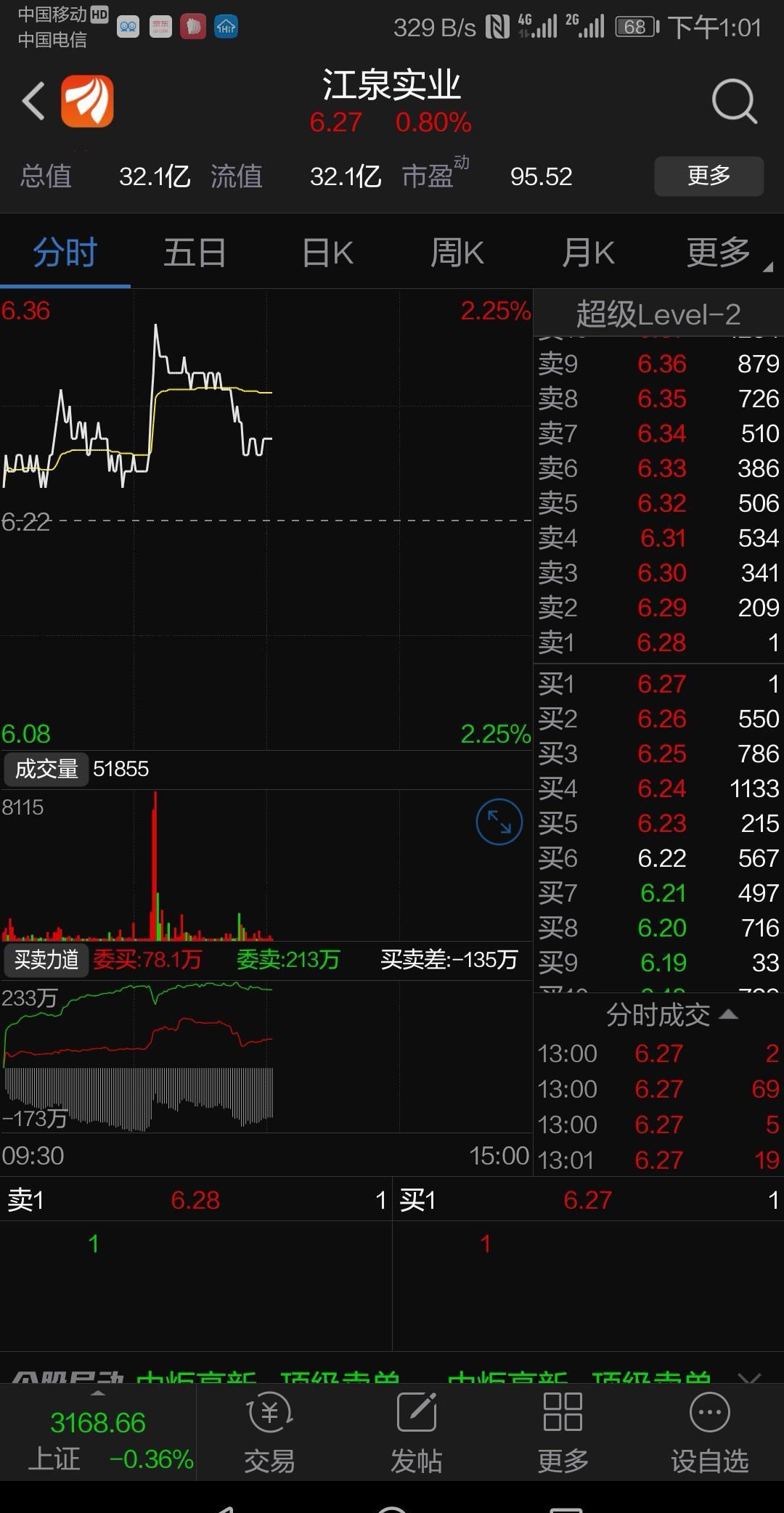This screenshot has width=784, height=1513.
Task: Tap the 成交量 indicator button
Action: click(46, 769)
